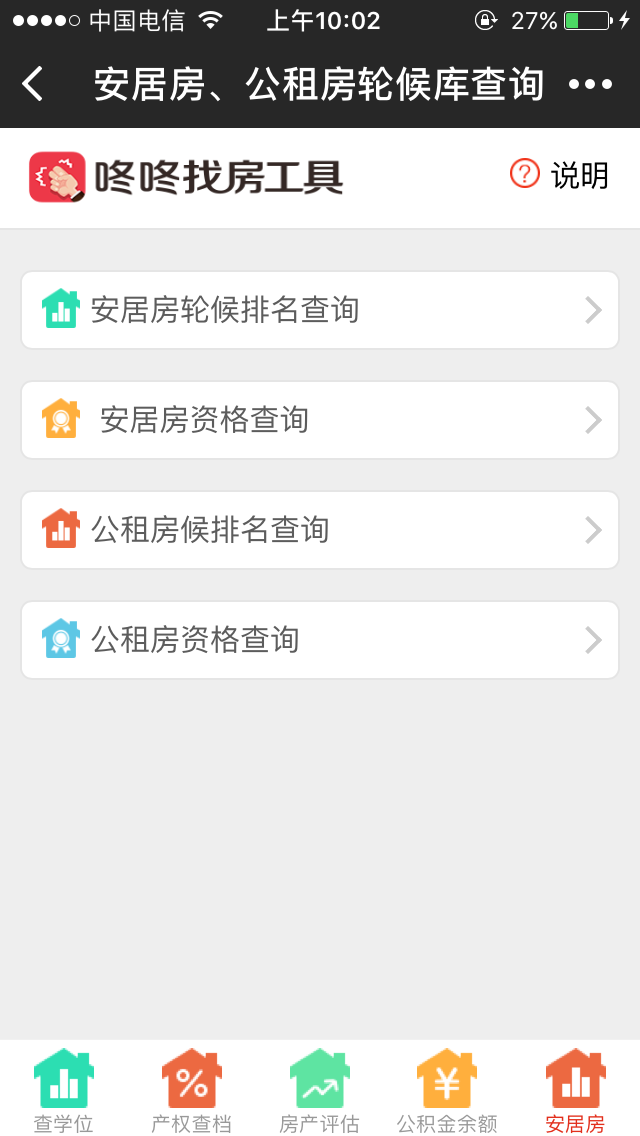This screenshot has width=640, height=1136.
Task: Select the 安居房资格查询 row
Action: 320,420
